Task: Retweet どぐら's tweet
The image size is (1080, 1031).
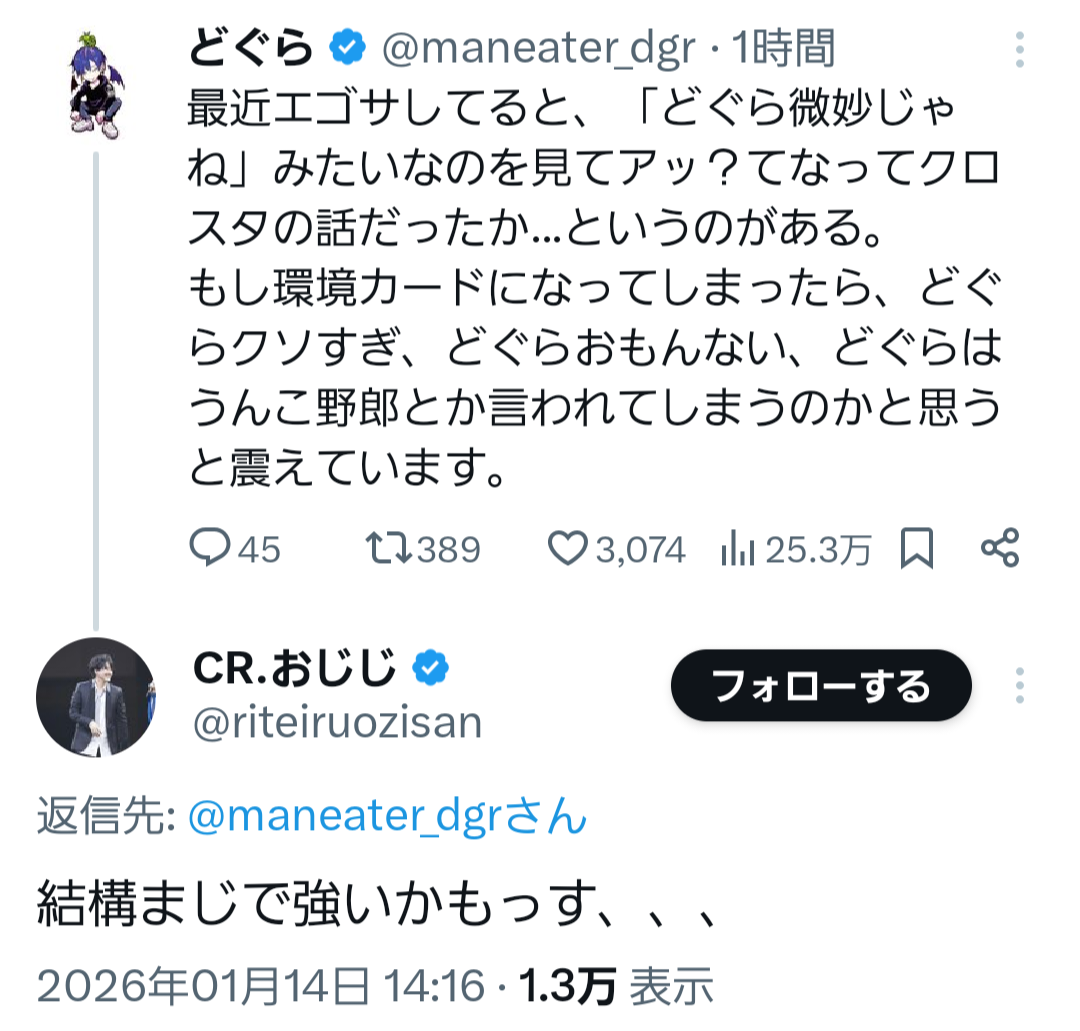Action: click(388, 548)
